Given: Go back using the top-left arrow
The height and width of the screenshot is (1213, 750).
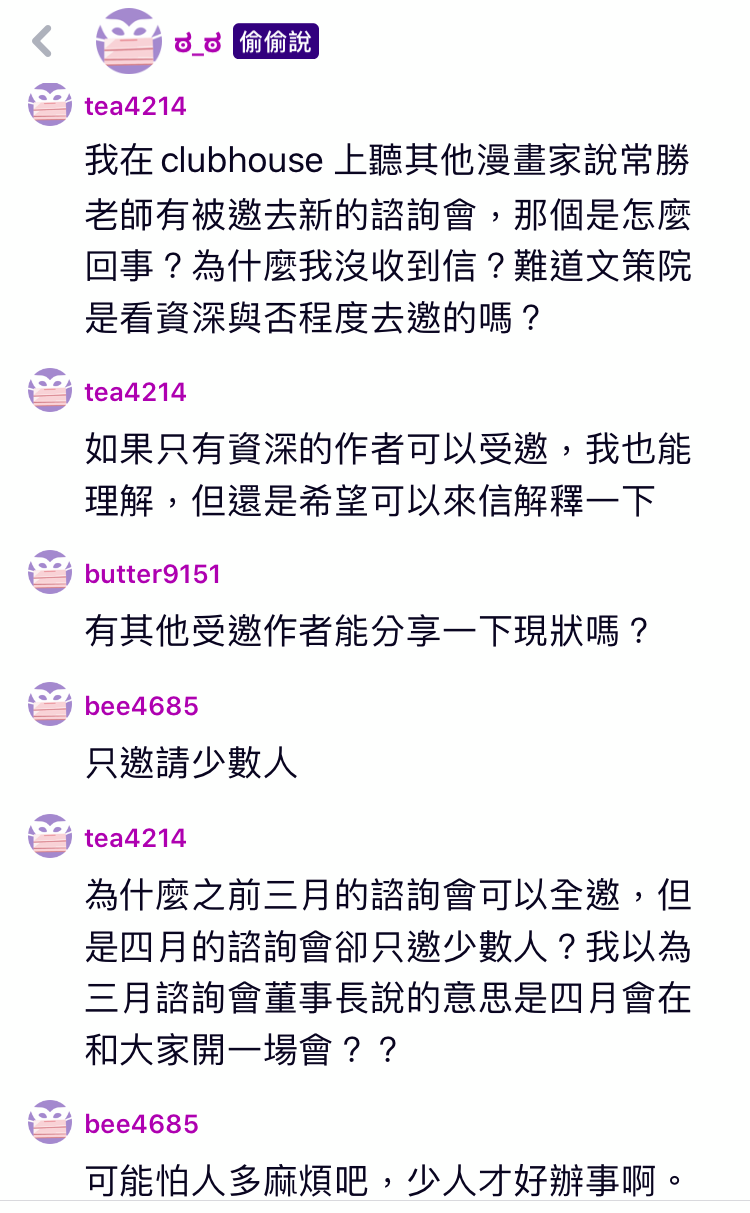Looking at the screenshot, I should pyautogui.click(x=42, y=42).
